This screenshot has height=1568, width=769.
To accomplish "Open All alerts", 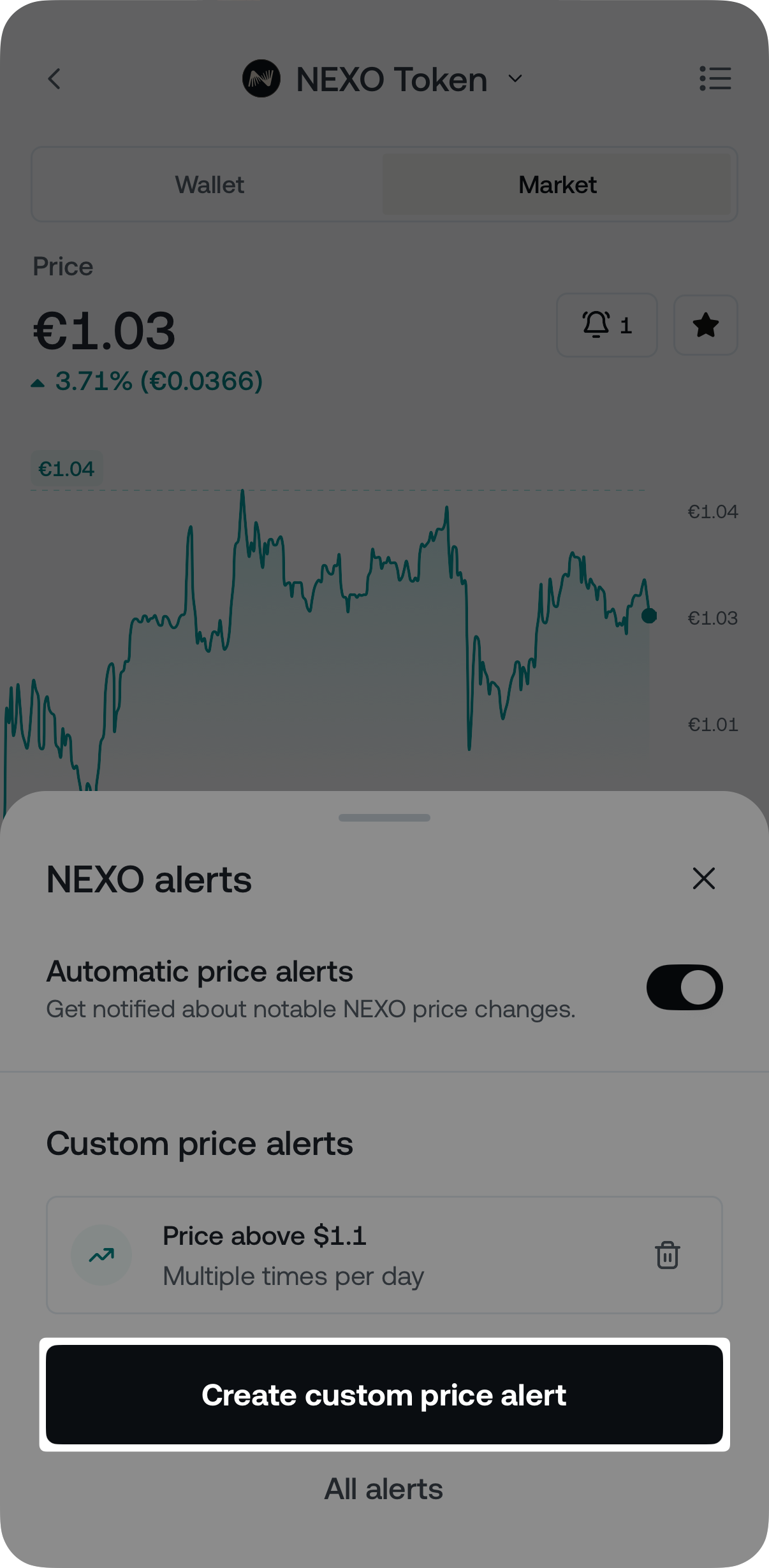I will tap(384, 1490).
